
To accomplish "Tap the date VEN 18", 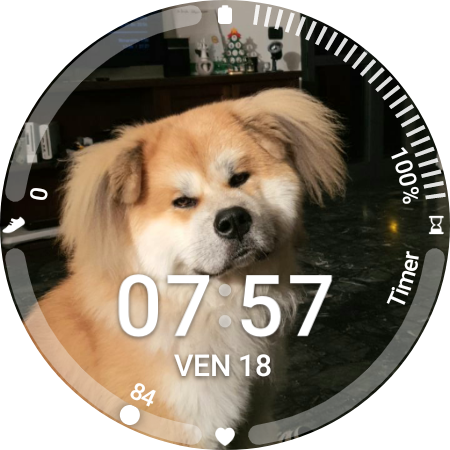I will (223, 366).
